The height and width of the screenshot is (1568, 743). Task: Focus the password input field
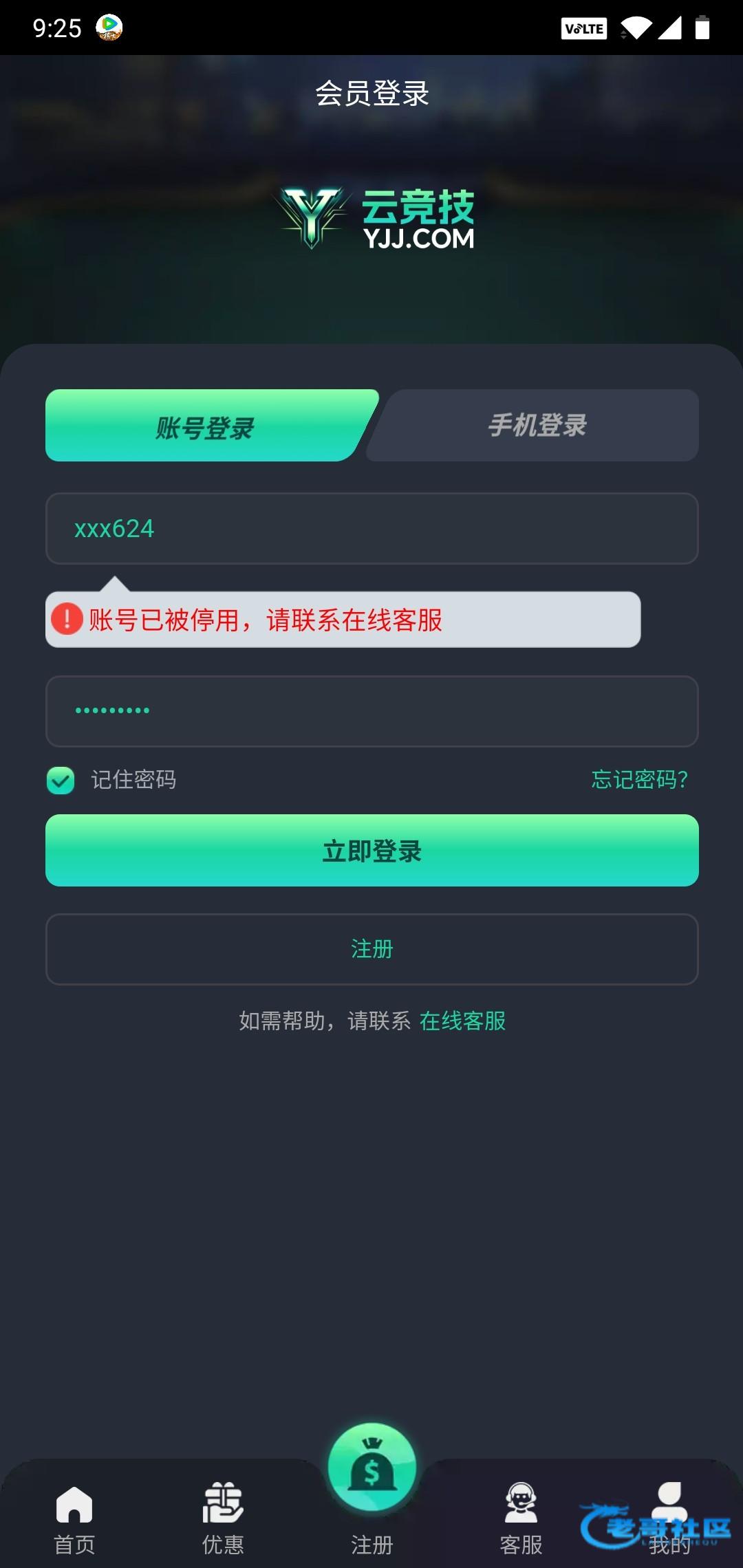coord(371,711)
